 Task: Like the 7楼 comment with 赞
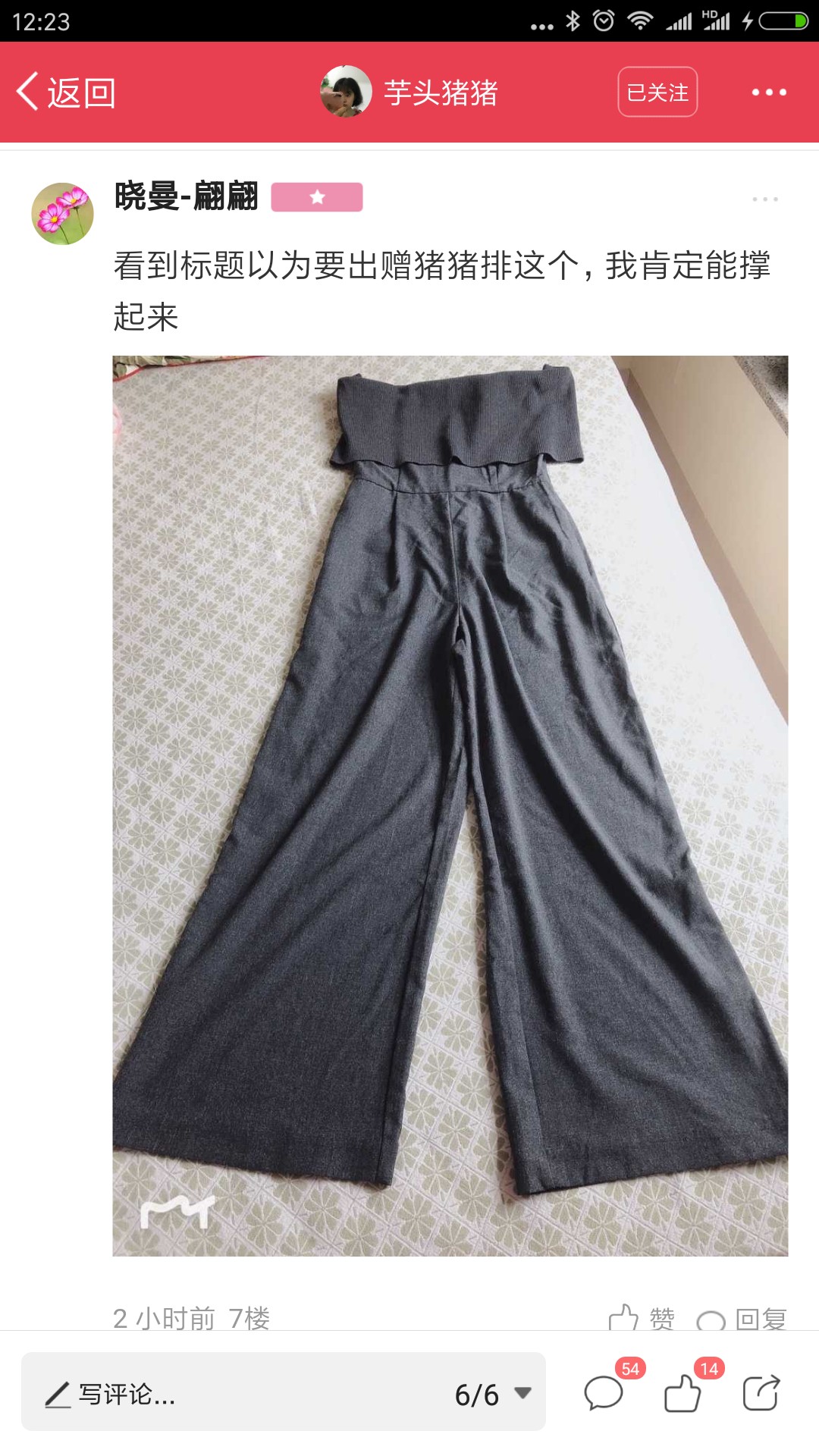642,1319
